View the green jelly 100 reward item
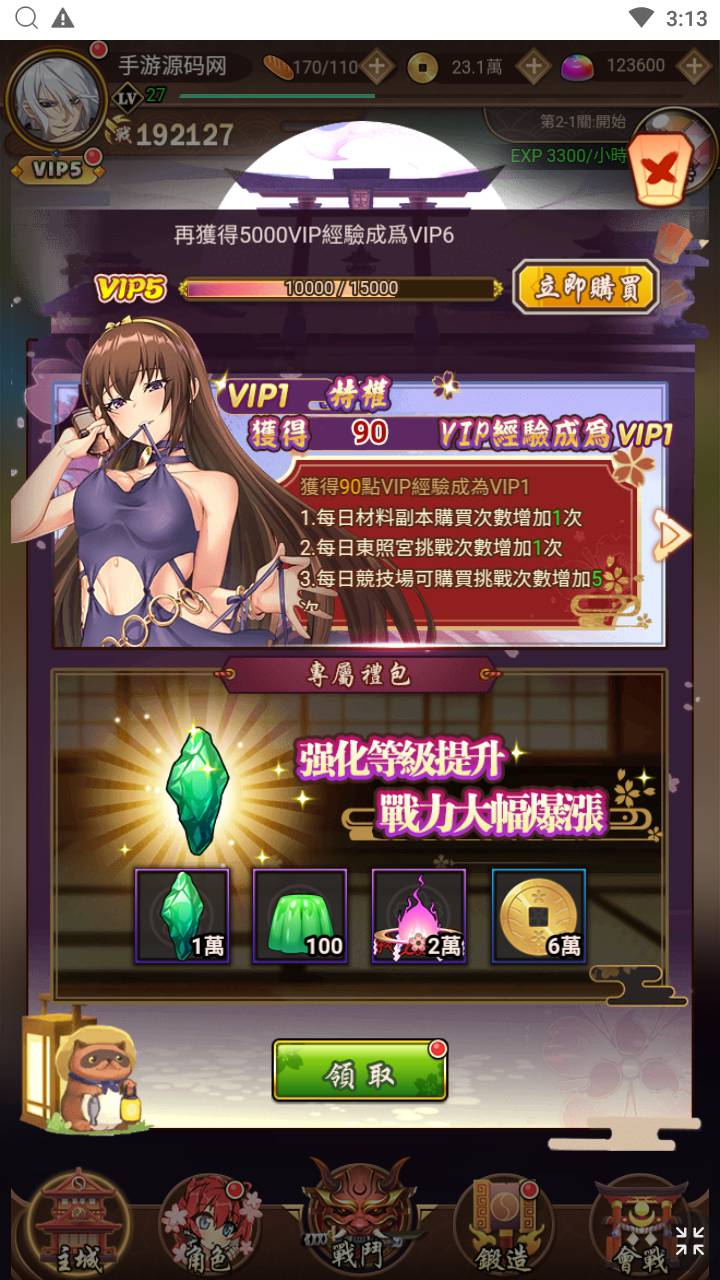Viewport: 720px width, 1280px height. [x=299, y=915]
